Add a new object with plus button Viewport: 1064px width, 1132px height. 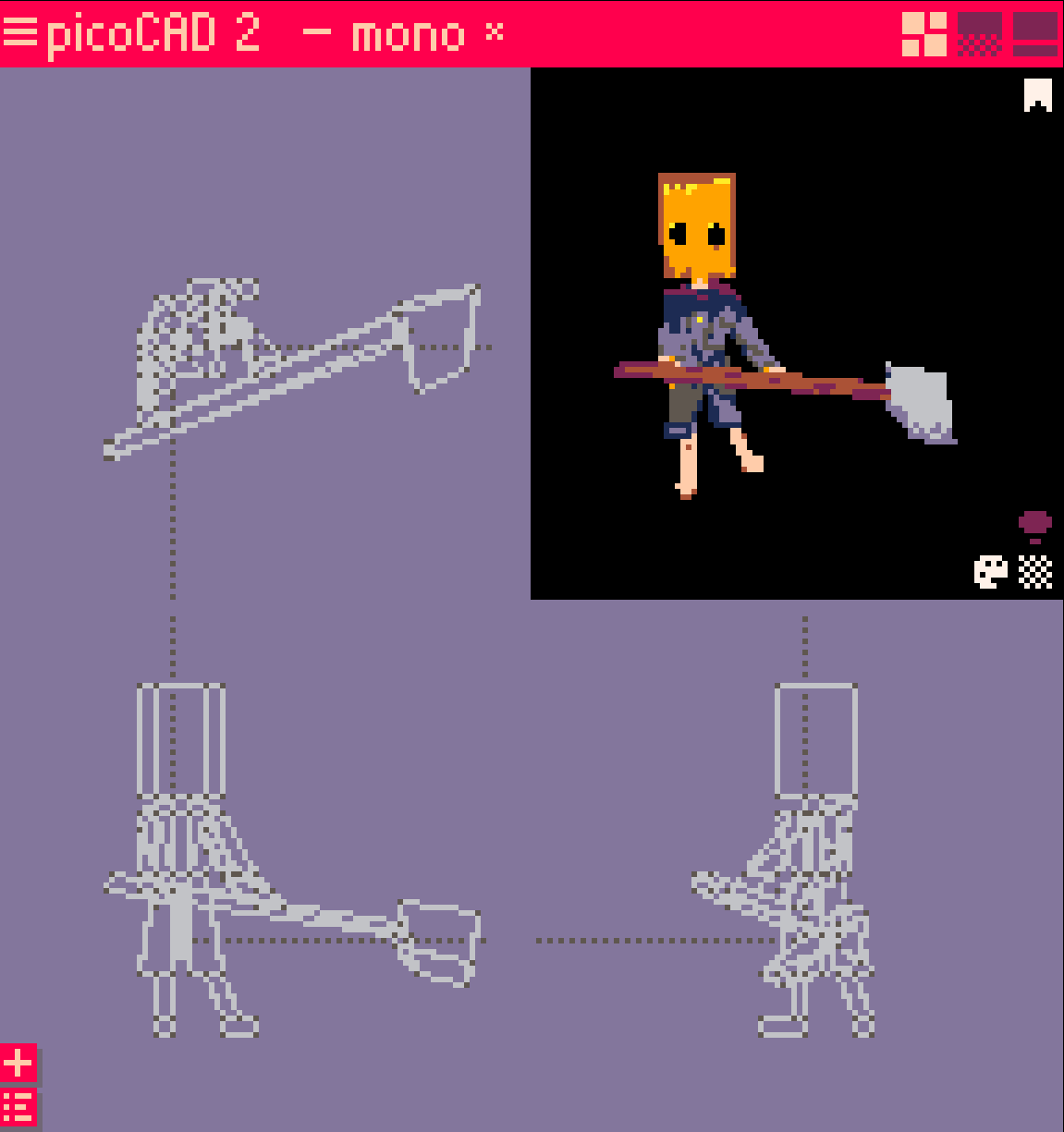[18, 1064]
